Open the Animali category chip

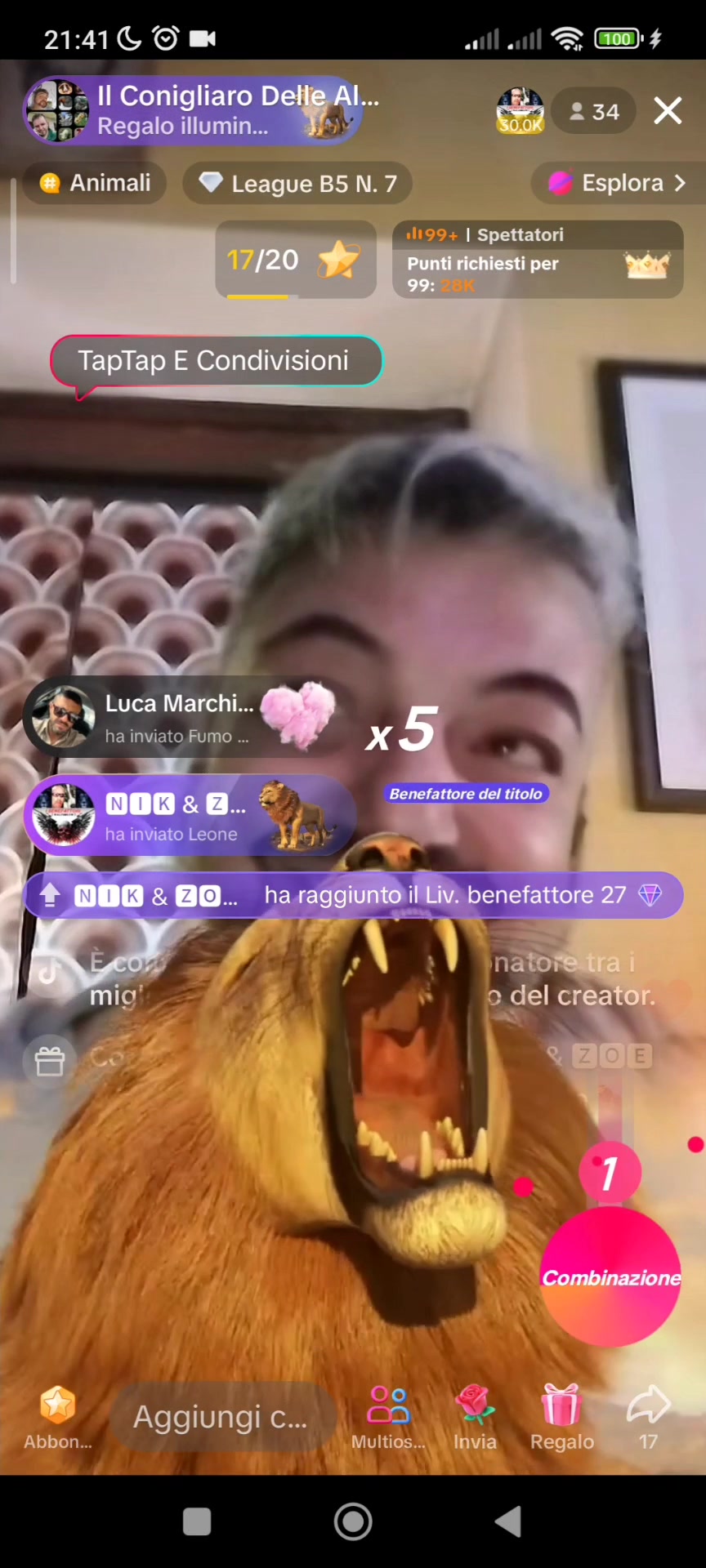95,183
